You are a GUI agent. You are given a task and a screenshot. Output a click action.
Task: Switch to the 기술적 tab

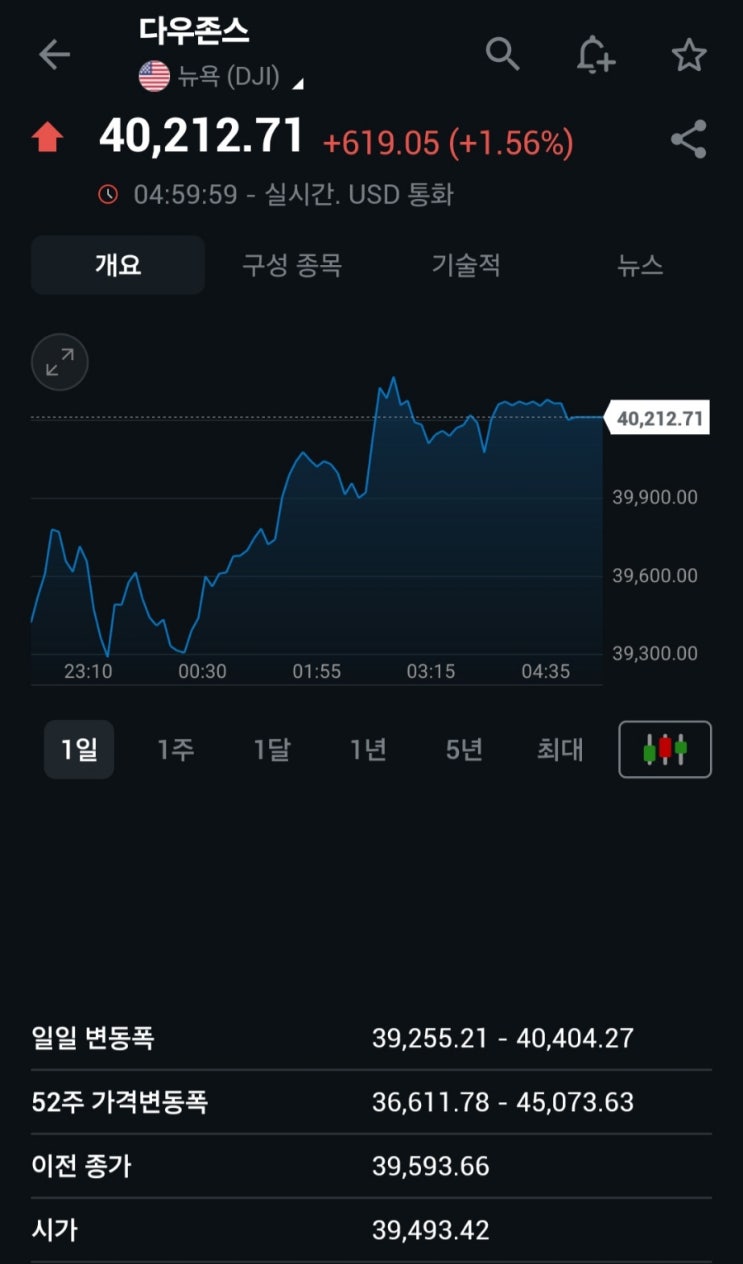(x=466, y=265)
